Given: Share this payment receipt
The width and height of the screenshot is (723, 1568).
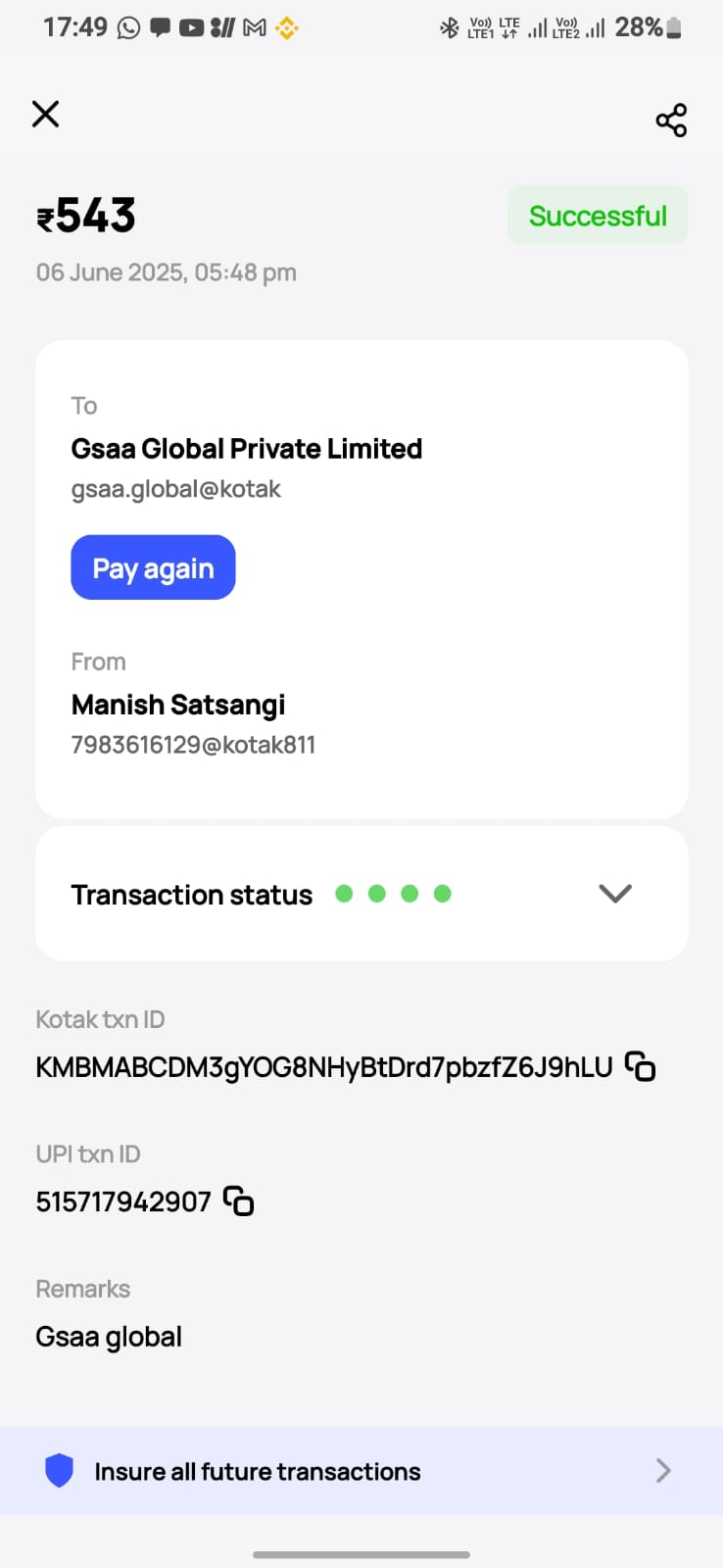Looking at the screenshot, I should tap(671, 120).
